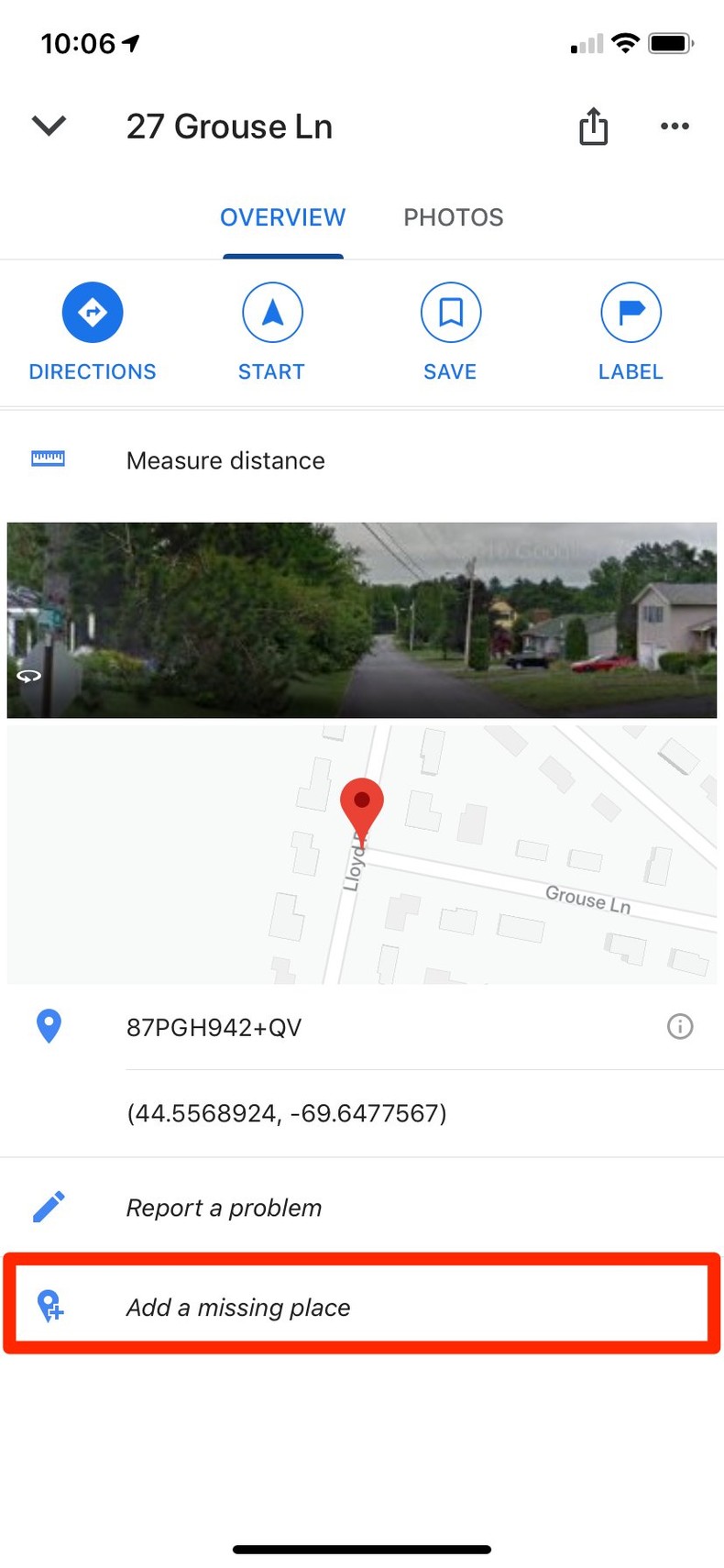Select the Overview tab

[282, 217]
